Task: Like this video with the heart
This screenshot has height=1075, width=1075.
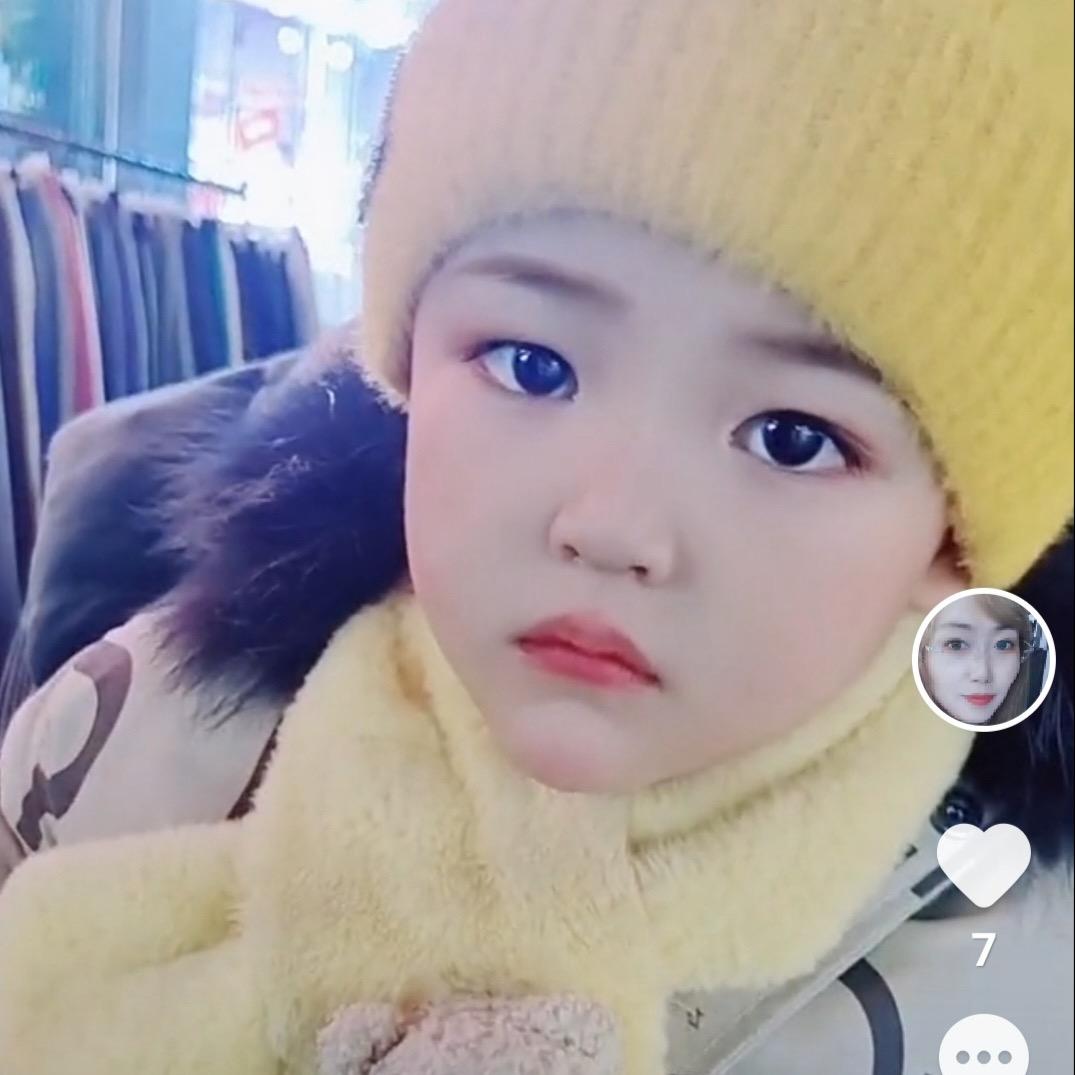Action: pyautogui.click(x=983, y=863)
